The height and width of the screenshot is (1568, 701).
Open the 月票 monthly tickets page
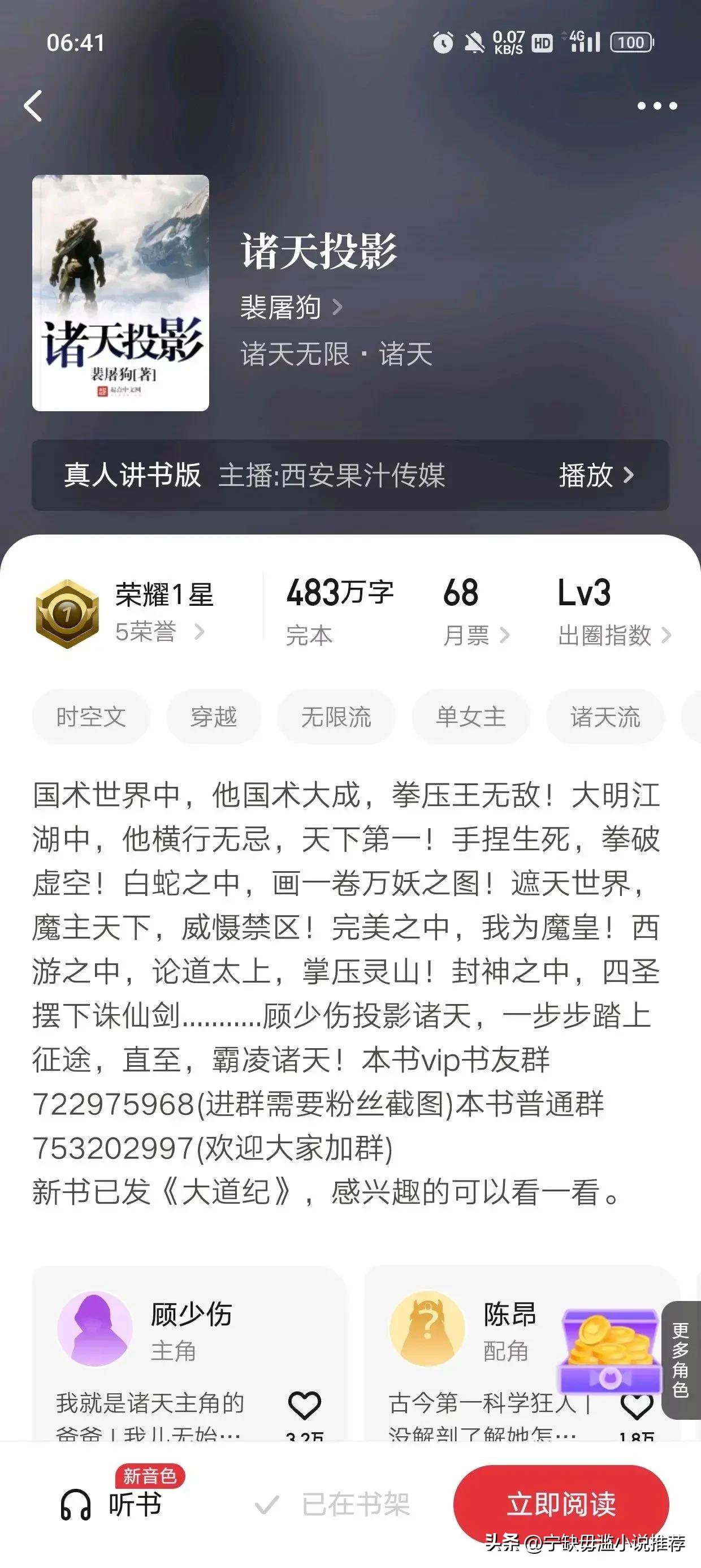[475, 635]
